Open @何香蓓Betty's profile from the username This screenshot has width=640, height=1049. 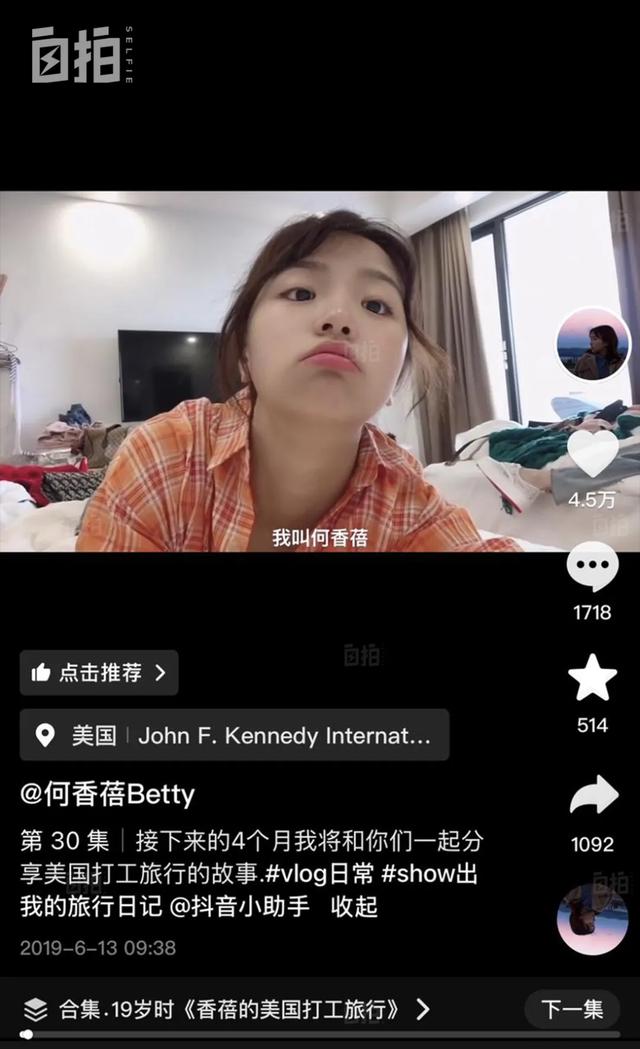pyautogui.click(x=107, y=795)
